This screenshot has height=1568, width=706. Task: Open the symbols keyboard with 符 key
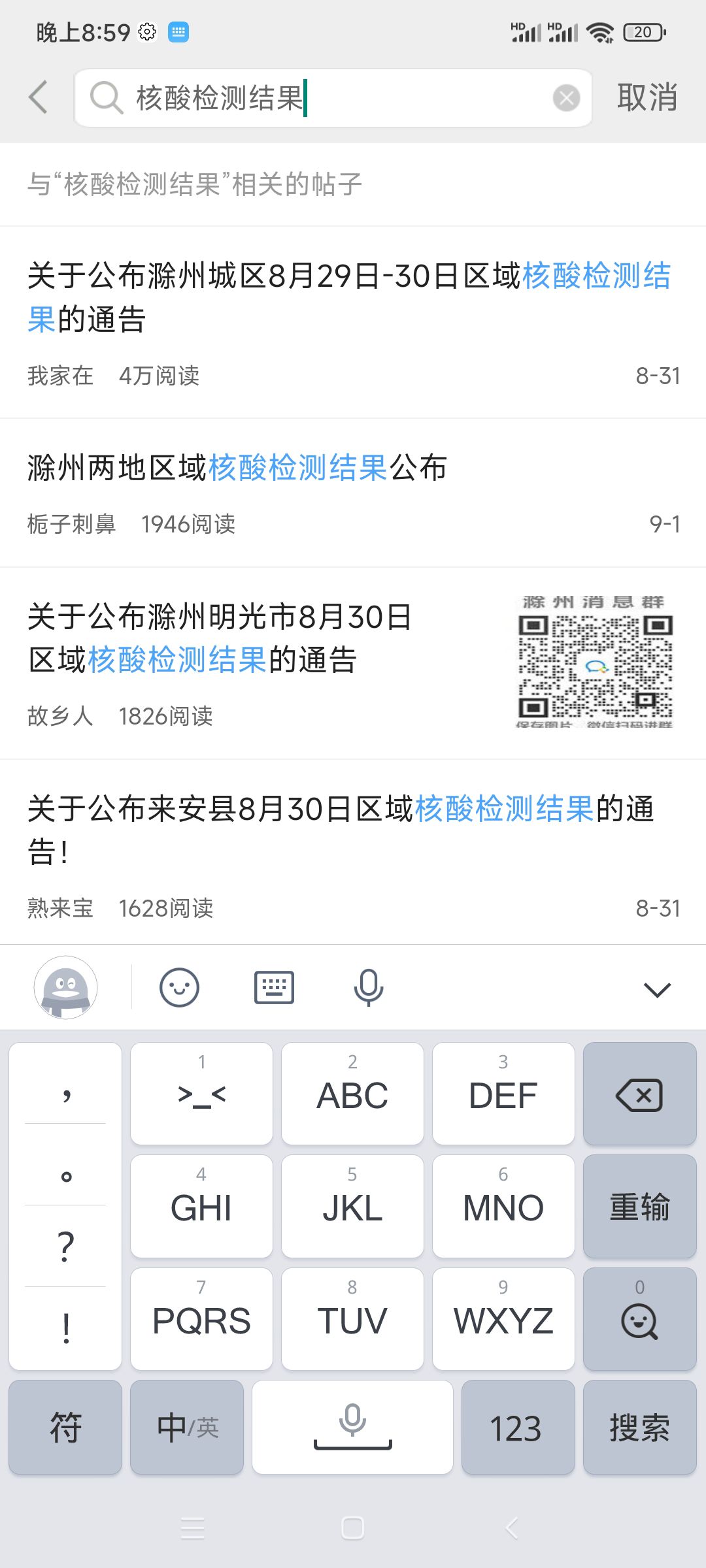click(x=65, y=1427)
